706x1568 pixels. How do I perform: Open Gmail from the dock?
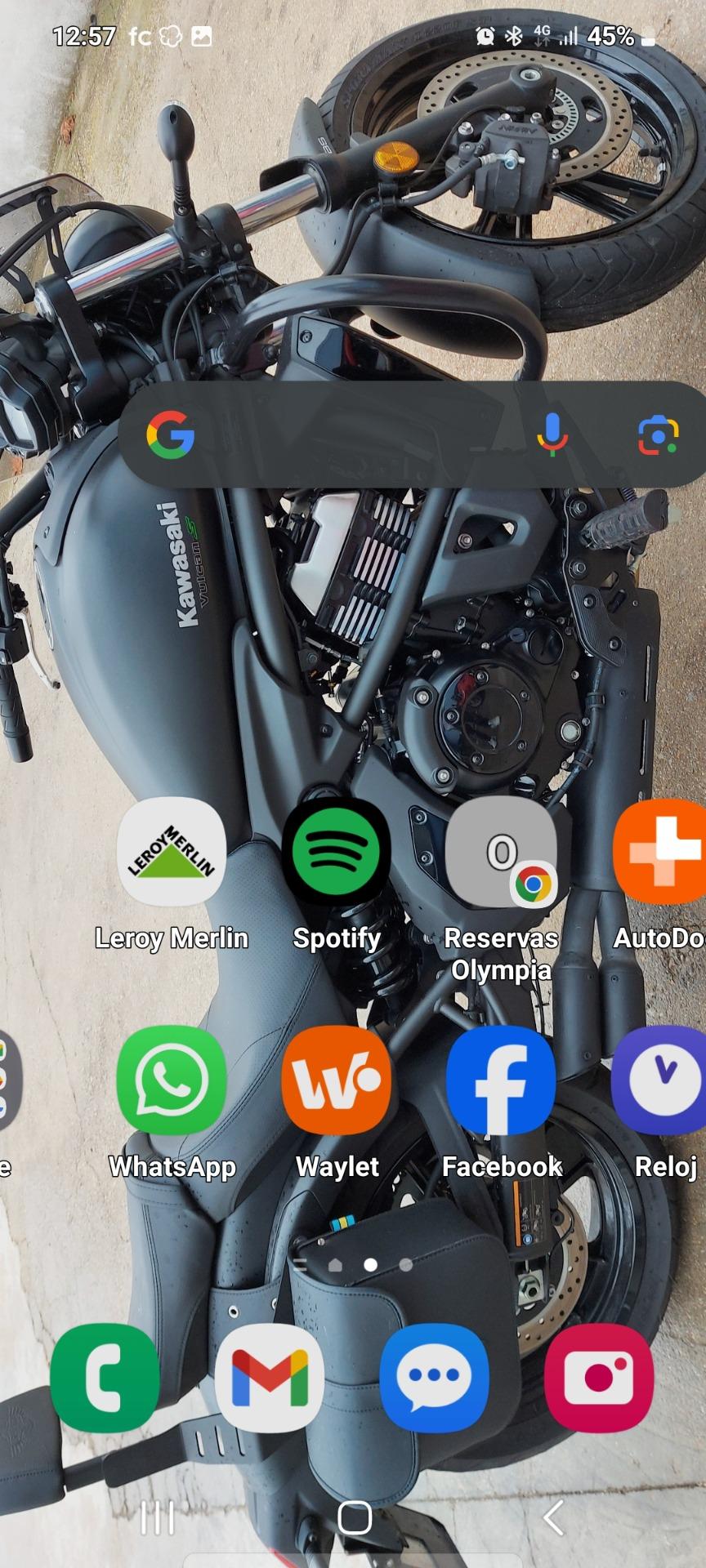pos(270,1378)
